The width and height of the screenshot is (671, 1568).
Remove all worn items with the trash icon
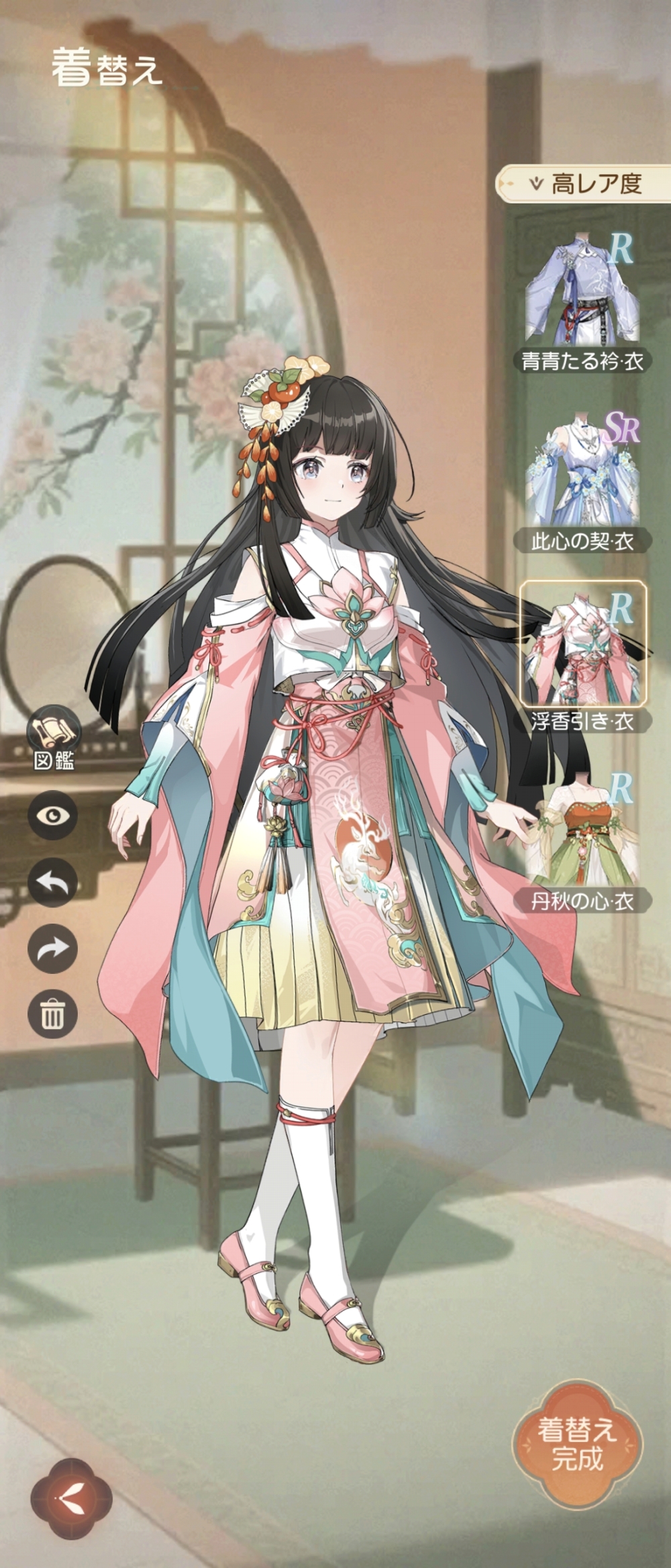(52, 1014)
